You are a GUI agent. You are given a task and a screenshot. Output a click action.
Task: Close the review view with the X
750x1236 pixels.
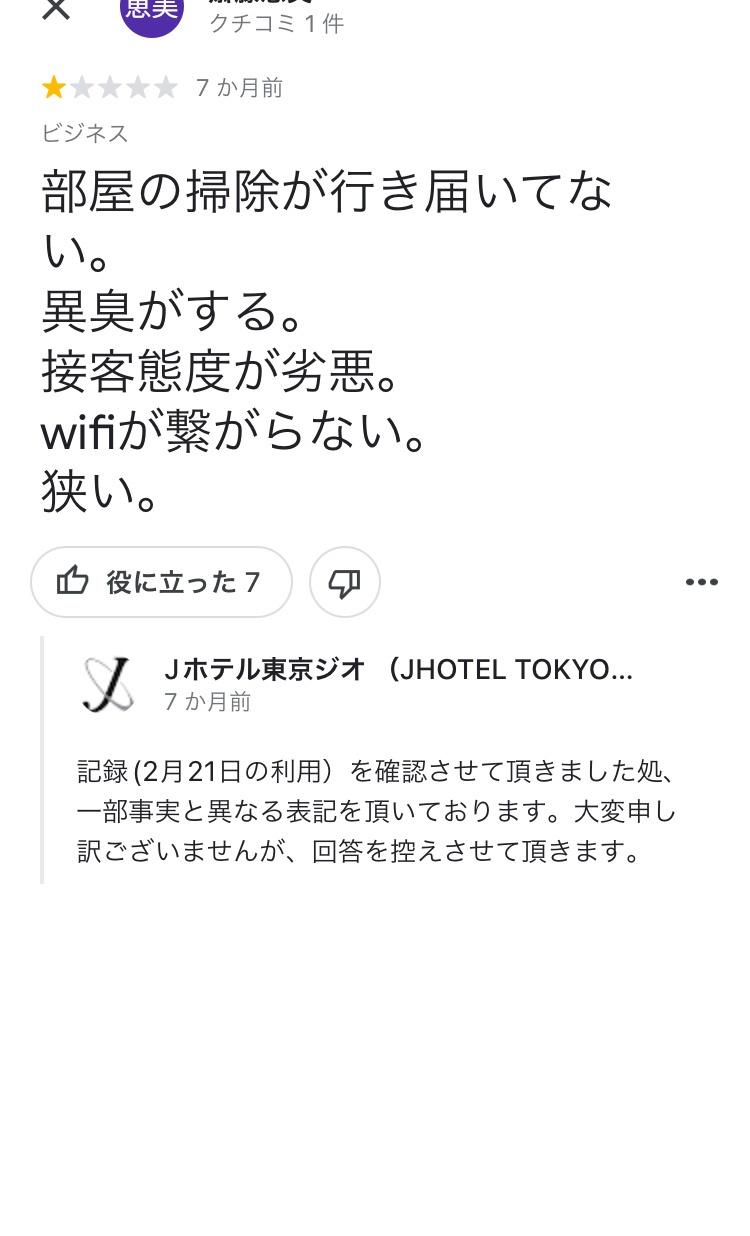pos(56,9)
